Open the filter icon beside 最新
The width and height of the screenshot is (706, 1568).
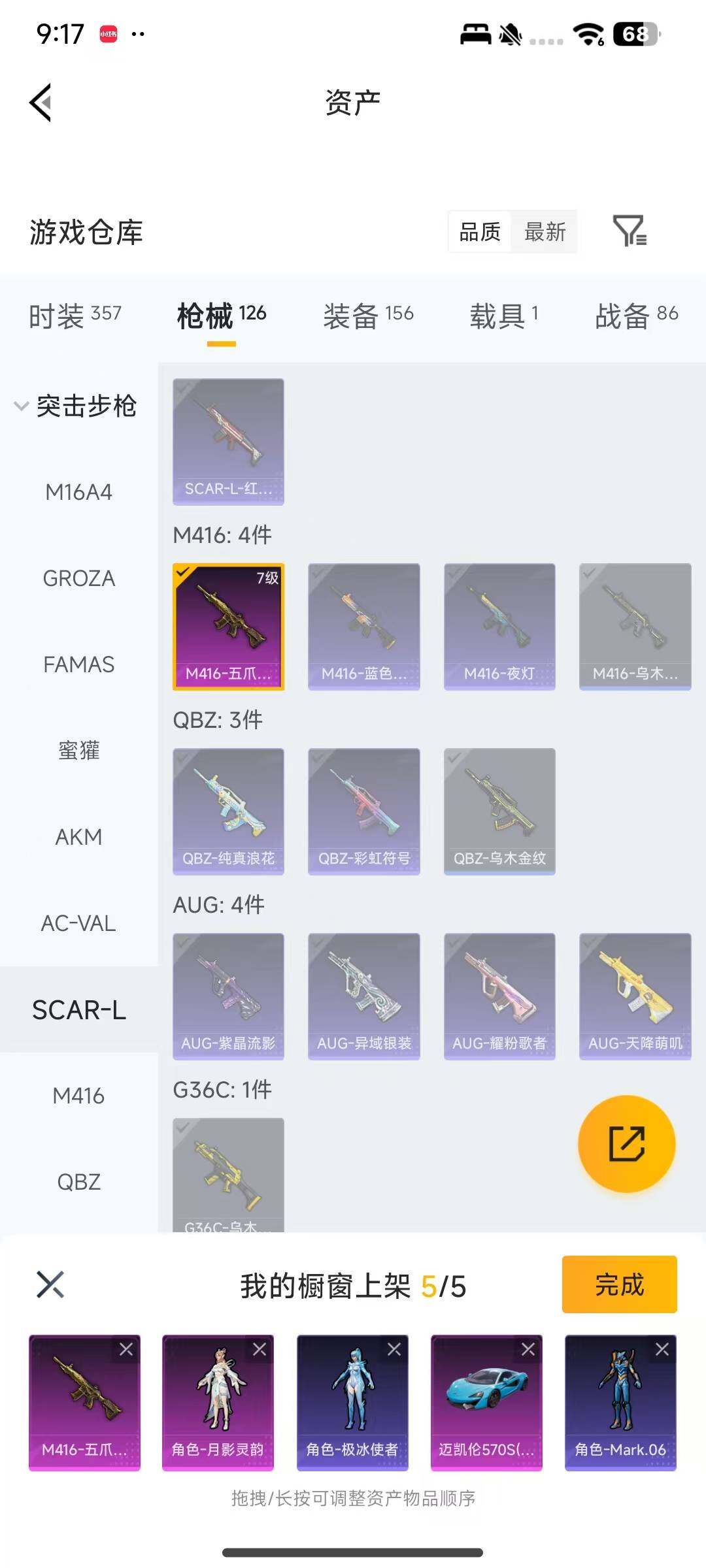pos(630,231)
